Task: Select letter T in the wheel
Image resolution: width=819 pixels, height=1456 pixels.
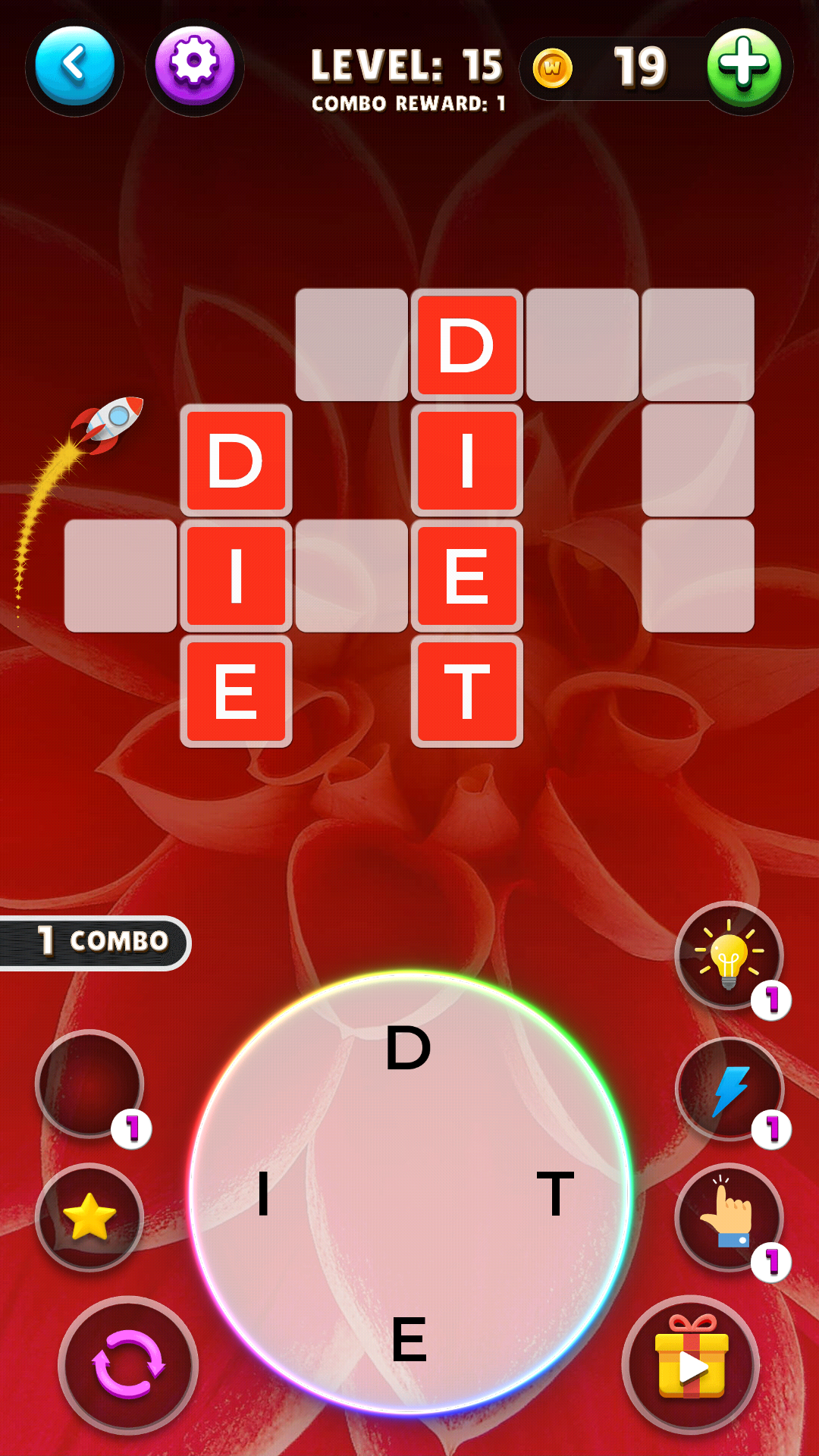Action: pos(555,1194)
